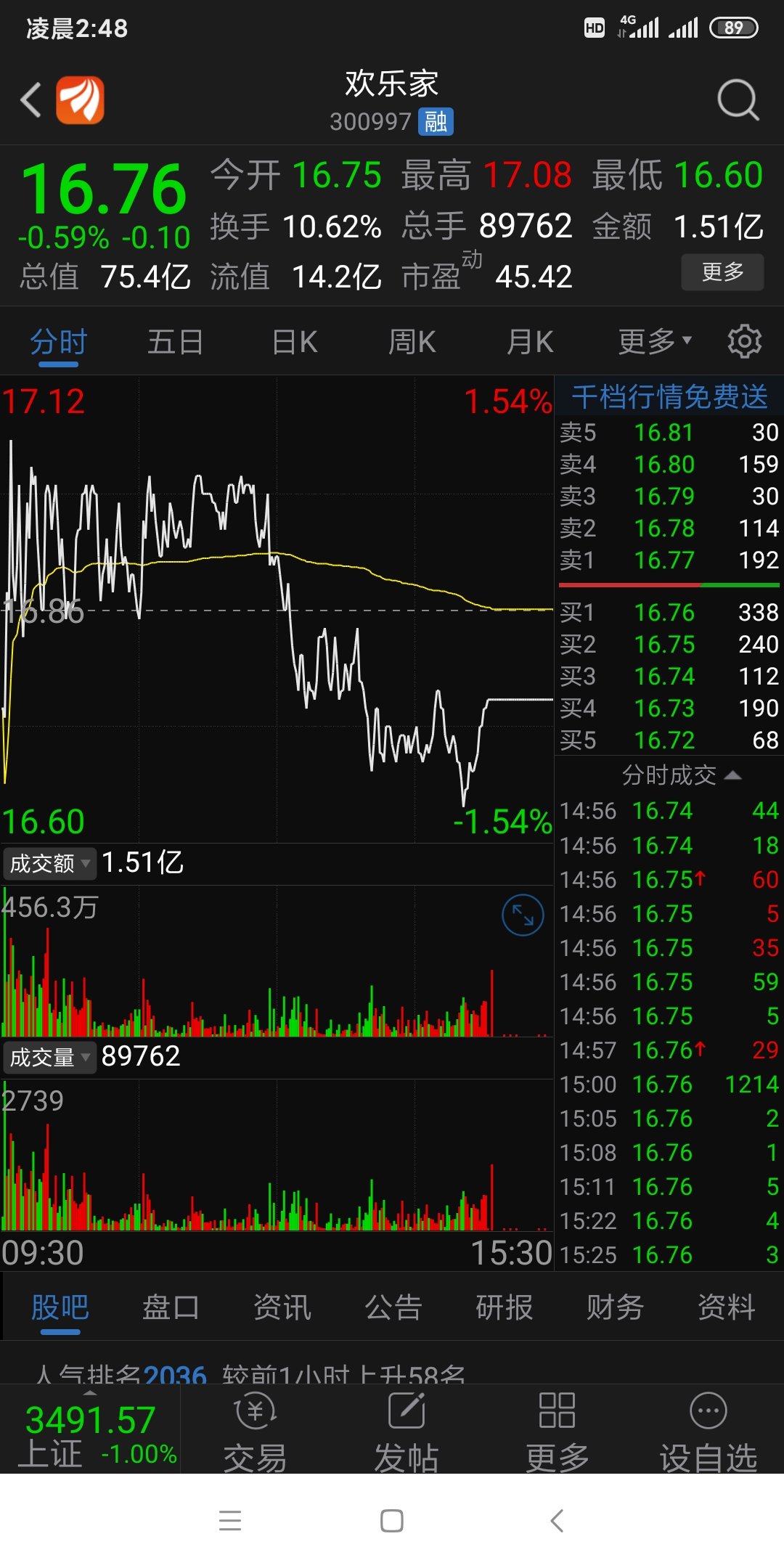Viewport: 784px width, 1568px height.
Task: Tap the 更多 button beside 市盈 value
Action: pos(722,272)
